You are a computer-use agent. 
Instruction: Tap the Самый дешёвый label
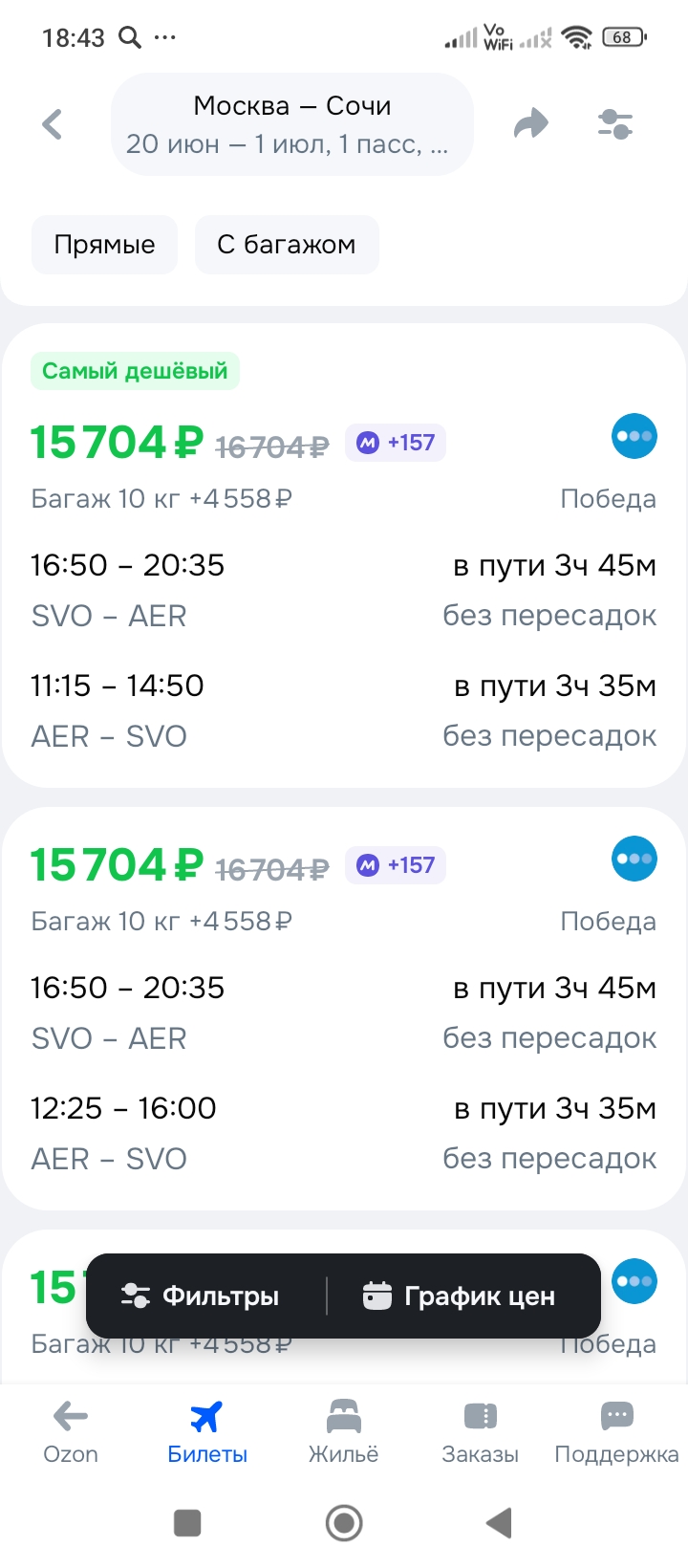click(x=134, y=371)
